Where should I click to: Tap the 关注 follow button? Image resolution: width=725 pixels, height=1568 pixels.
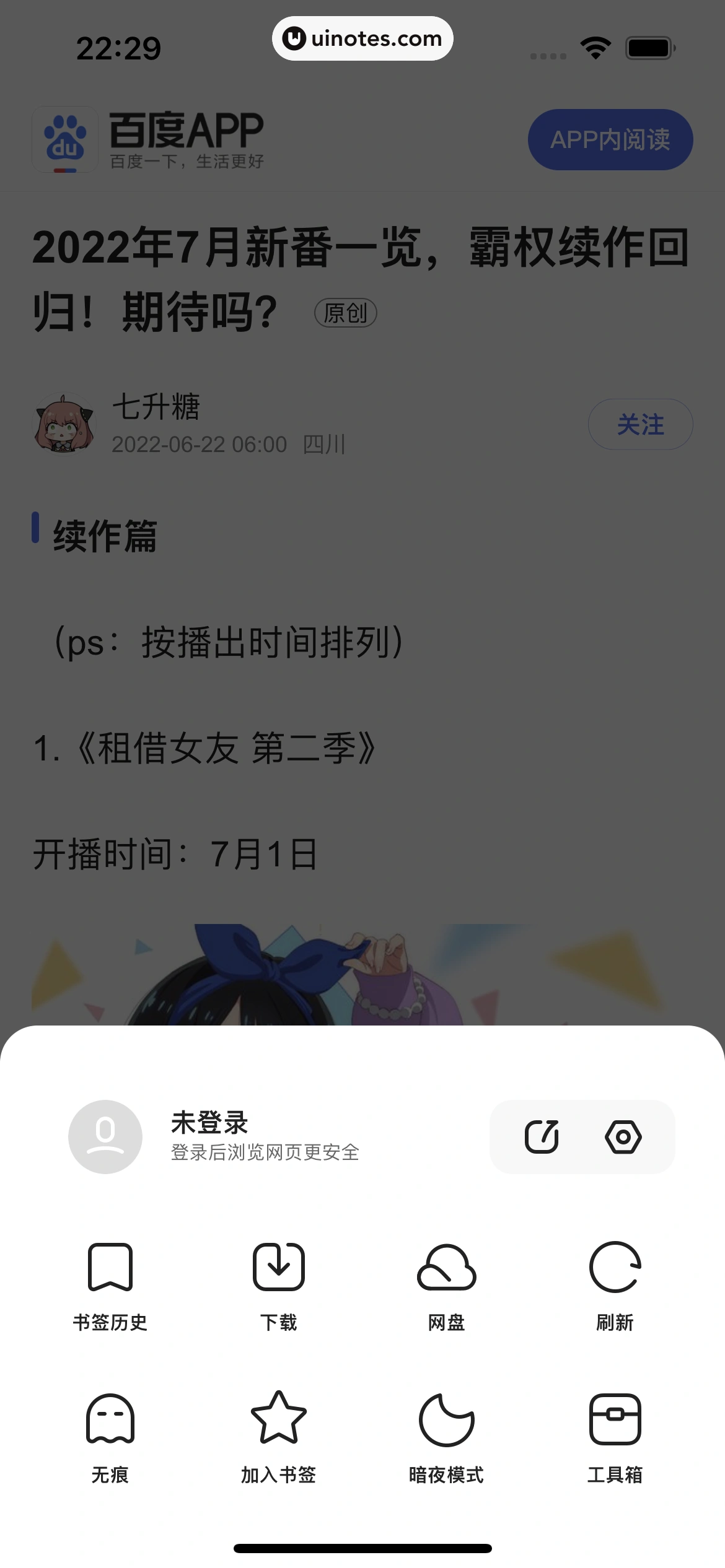pyautogui.click(x=640, y=424)
